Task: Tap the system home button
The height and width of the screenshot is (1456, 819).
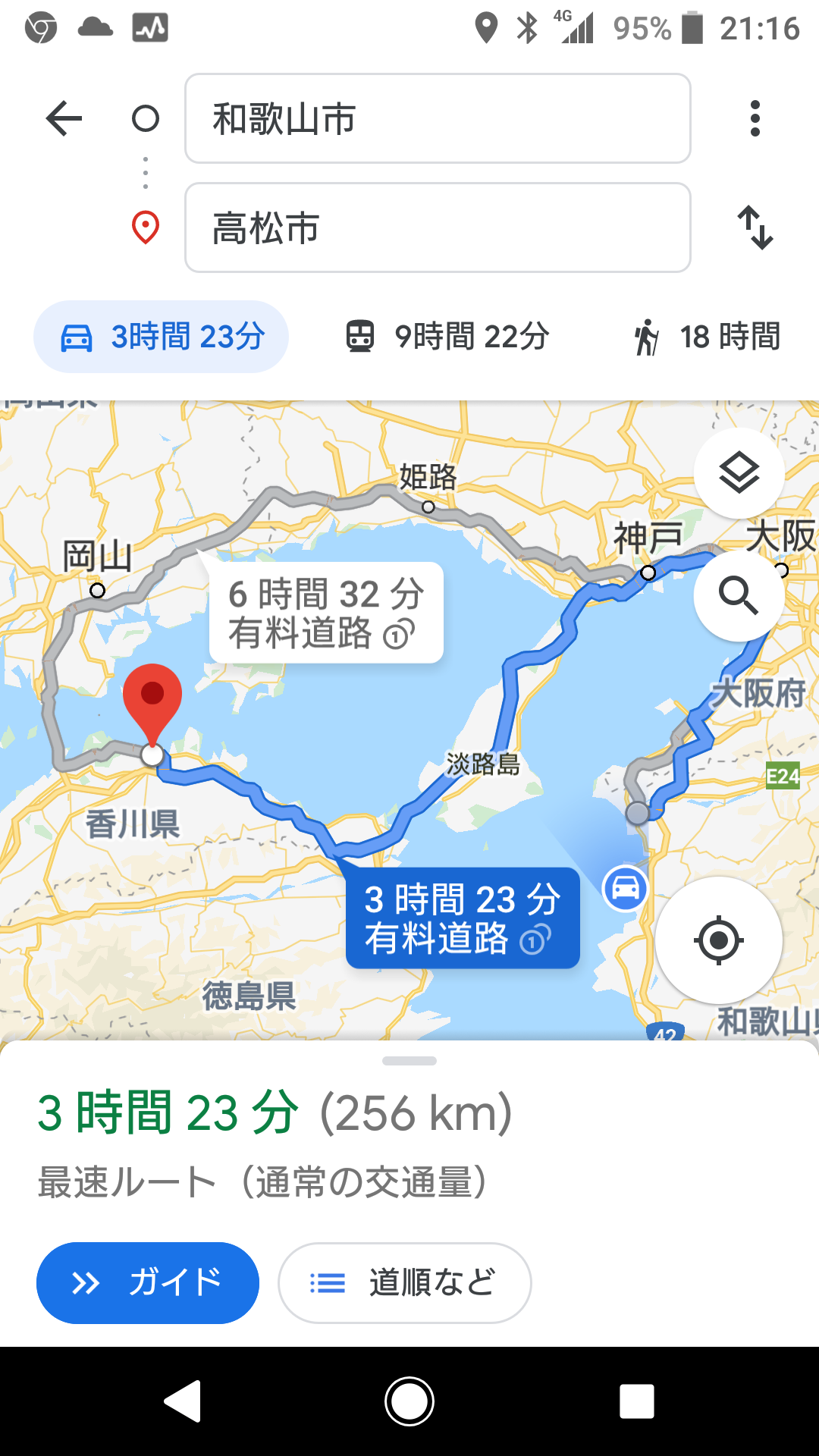Action: click(409, 1401)
